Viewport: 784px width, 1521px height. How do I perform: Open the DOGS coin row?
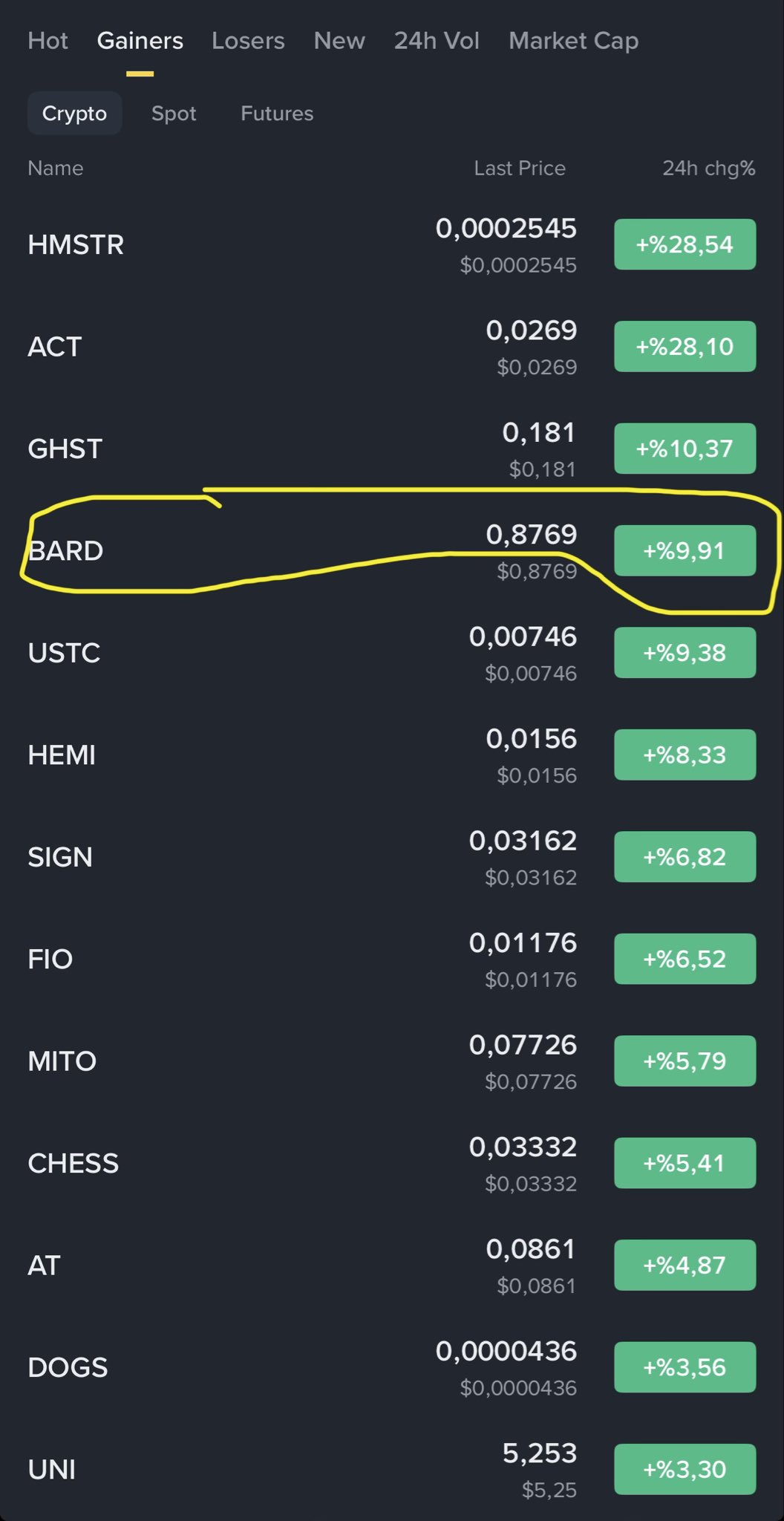(x=68, y=1368)
